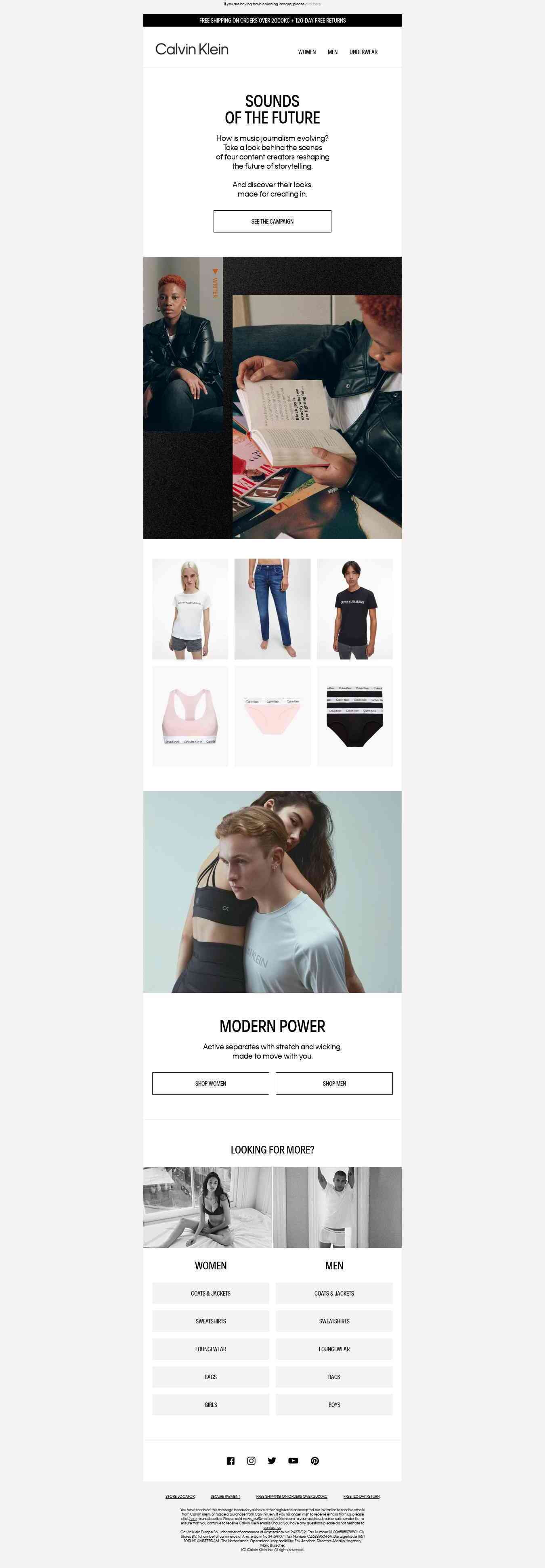Tap See the Campaign button
The image size is (545, 1568).
click(x=272, y=222)
